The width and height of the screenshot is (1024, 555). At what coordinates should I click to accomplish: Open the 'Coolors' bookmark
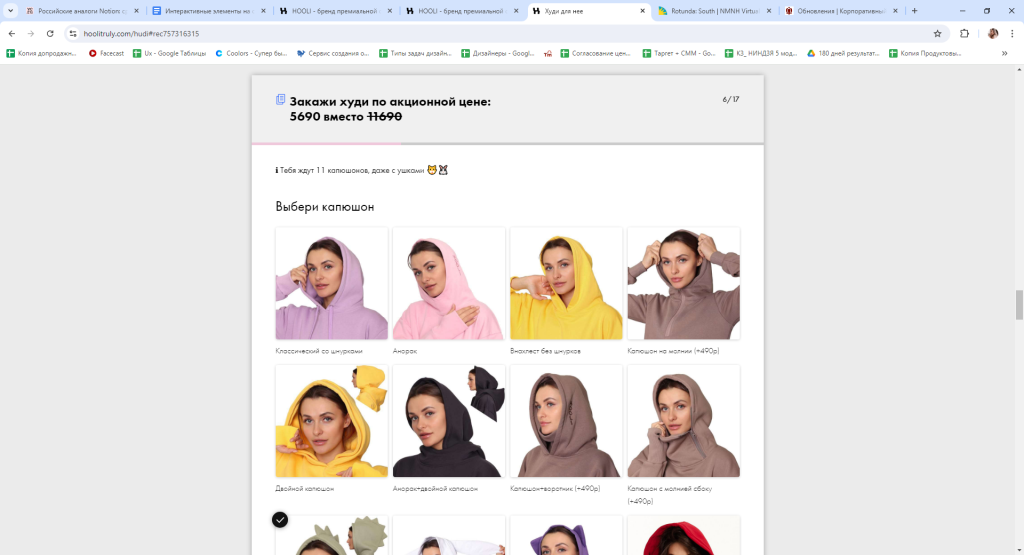tap(248, 53)
